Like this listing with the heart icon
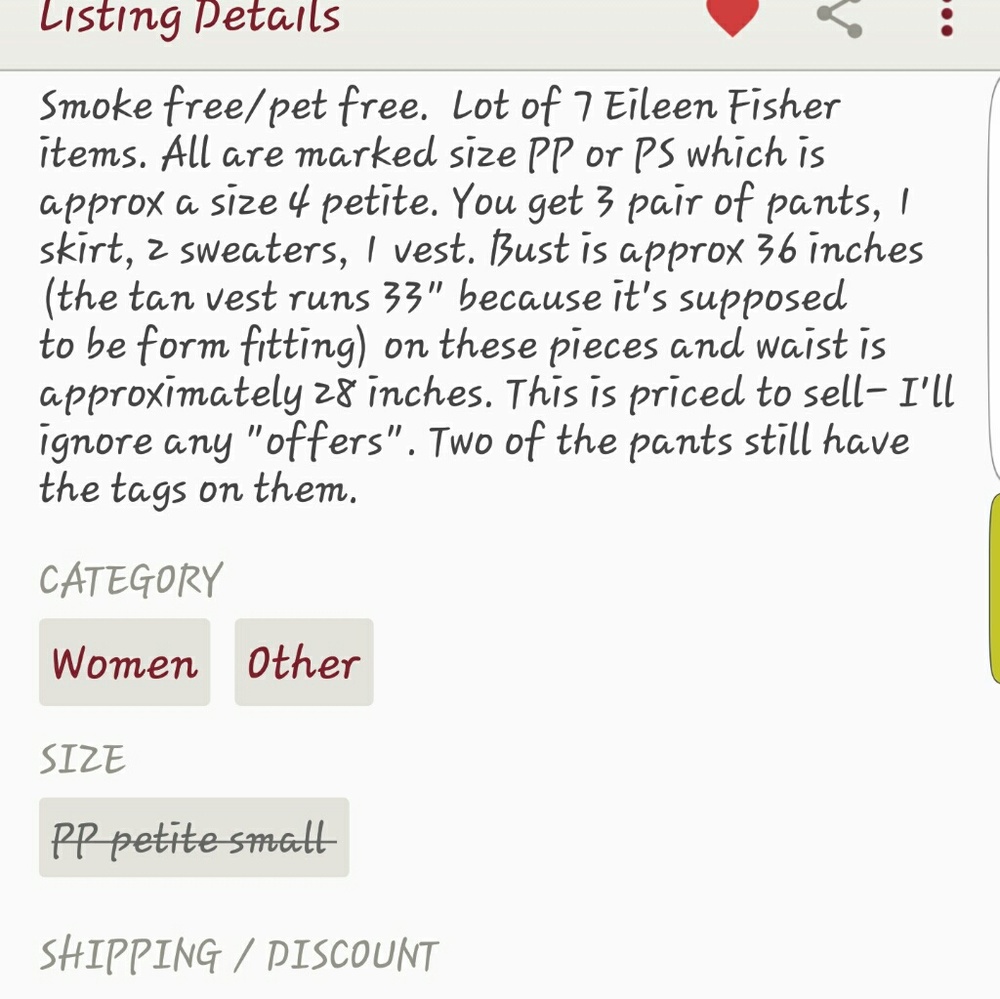 point(732,16)
